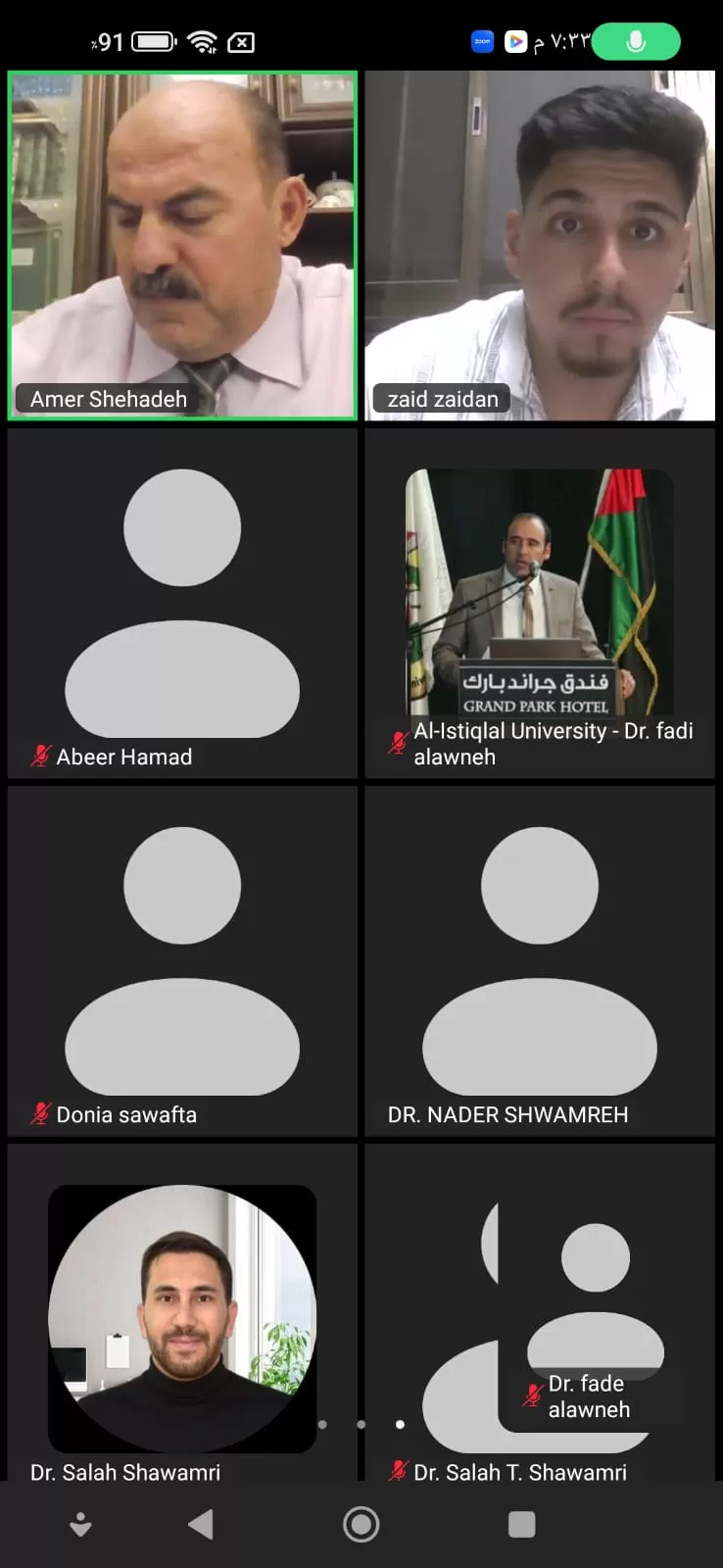This screenshot has width=723, height=1568.
Task: Go to the home screen
Action: point(361,1524)
